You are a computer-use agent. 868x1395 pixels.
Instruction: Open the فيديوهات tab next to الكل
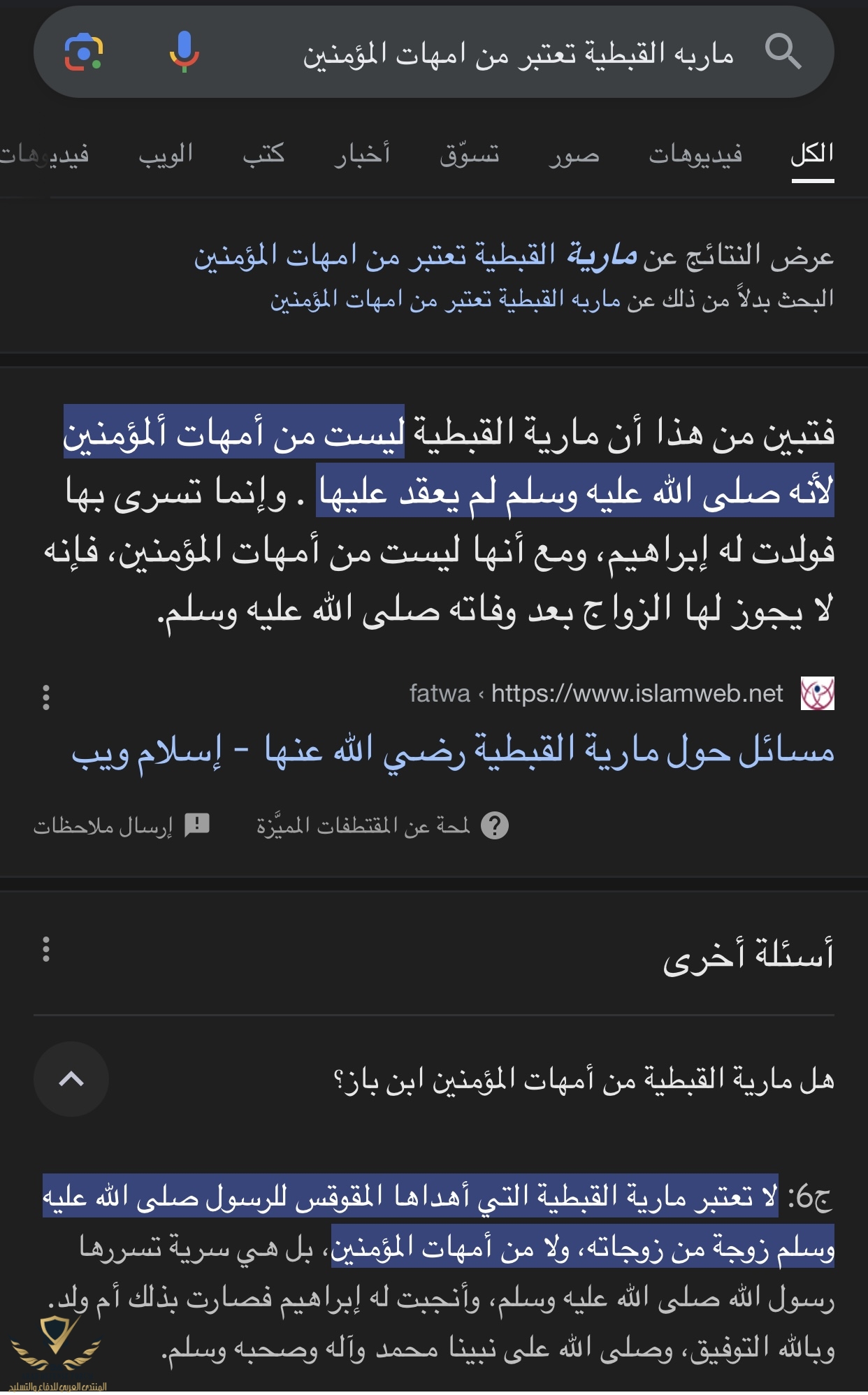tap(695, 154)
